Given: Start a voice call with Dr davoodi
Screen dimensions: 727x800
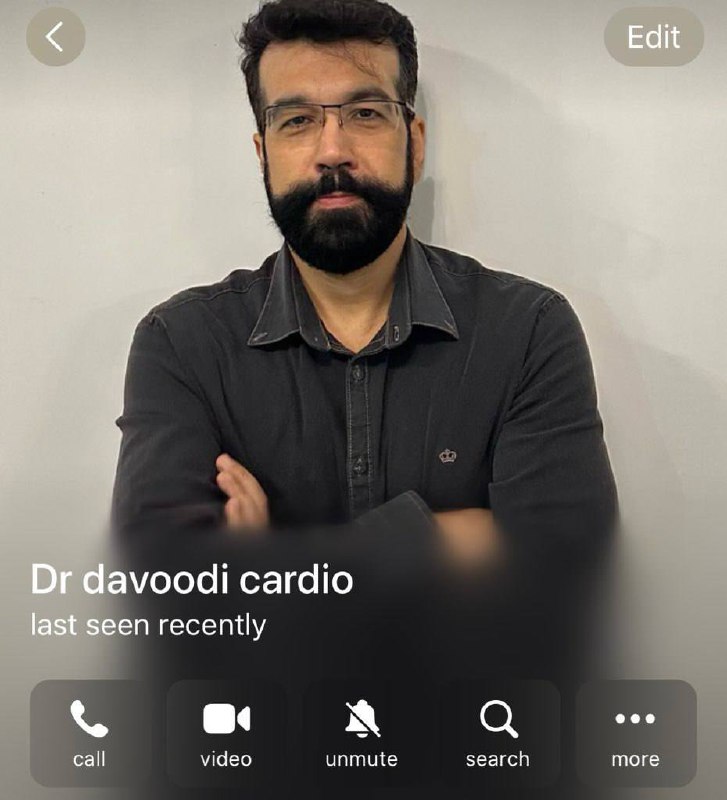Looking at the screenshot, I should pyautogui.click(x=90, y=733).
